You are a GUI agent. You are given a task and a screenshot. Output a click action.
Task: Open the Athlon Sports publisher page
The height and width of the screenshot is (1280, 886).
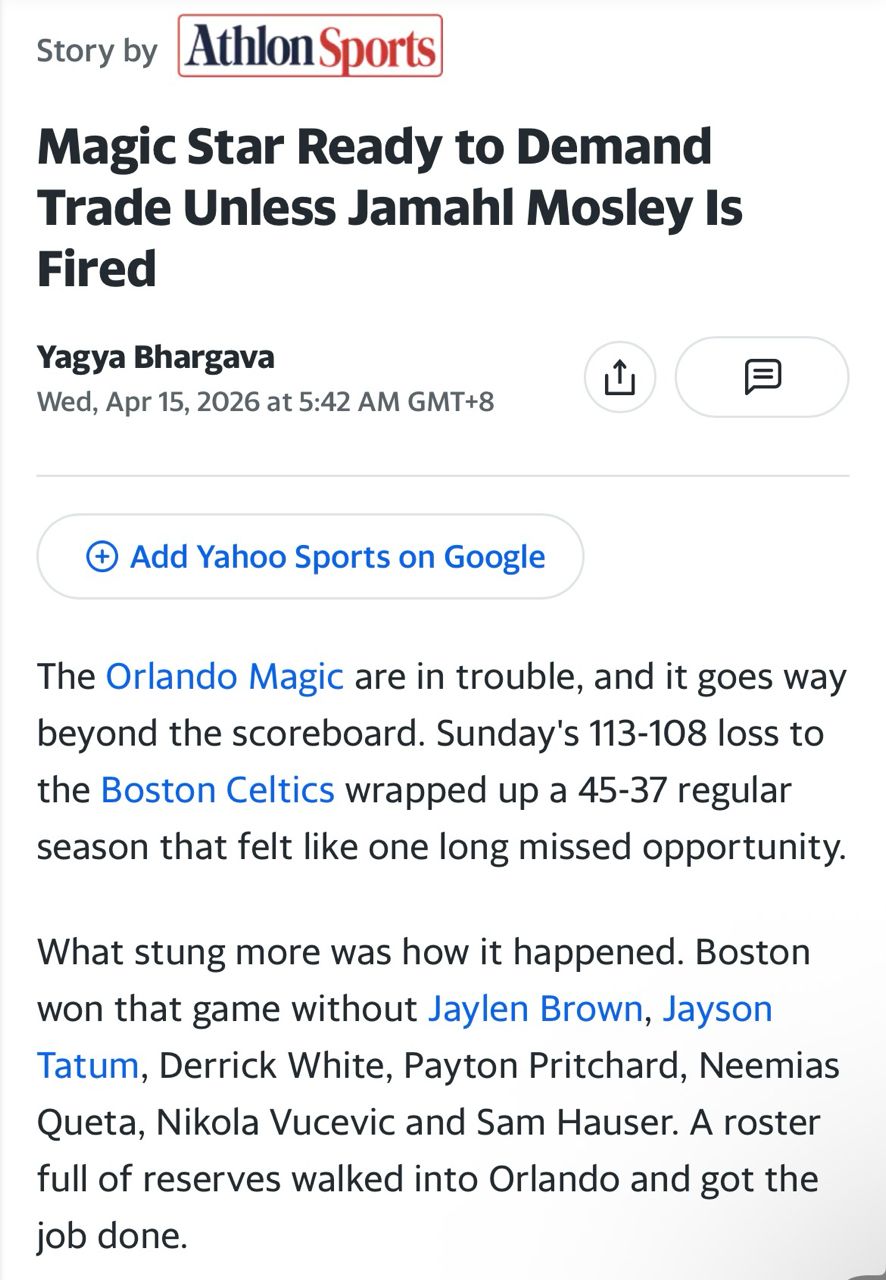pyautogui.click(x=310, y=47)
